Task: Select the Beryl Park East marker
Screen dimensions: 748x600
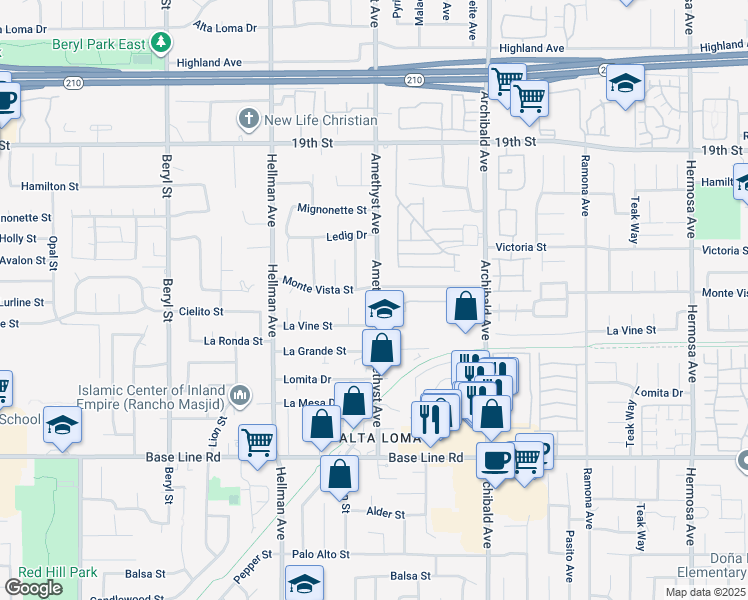Action: pos(160,43)
